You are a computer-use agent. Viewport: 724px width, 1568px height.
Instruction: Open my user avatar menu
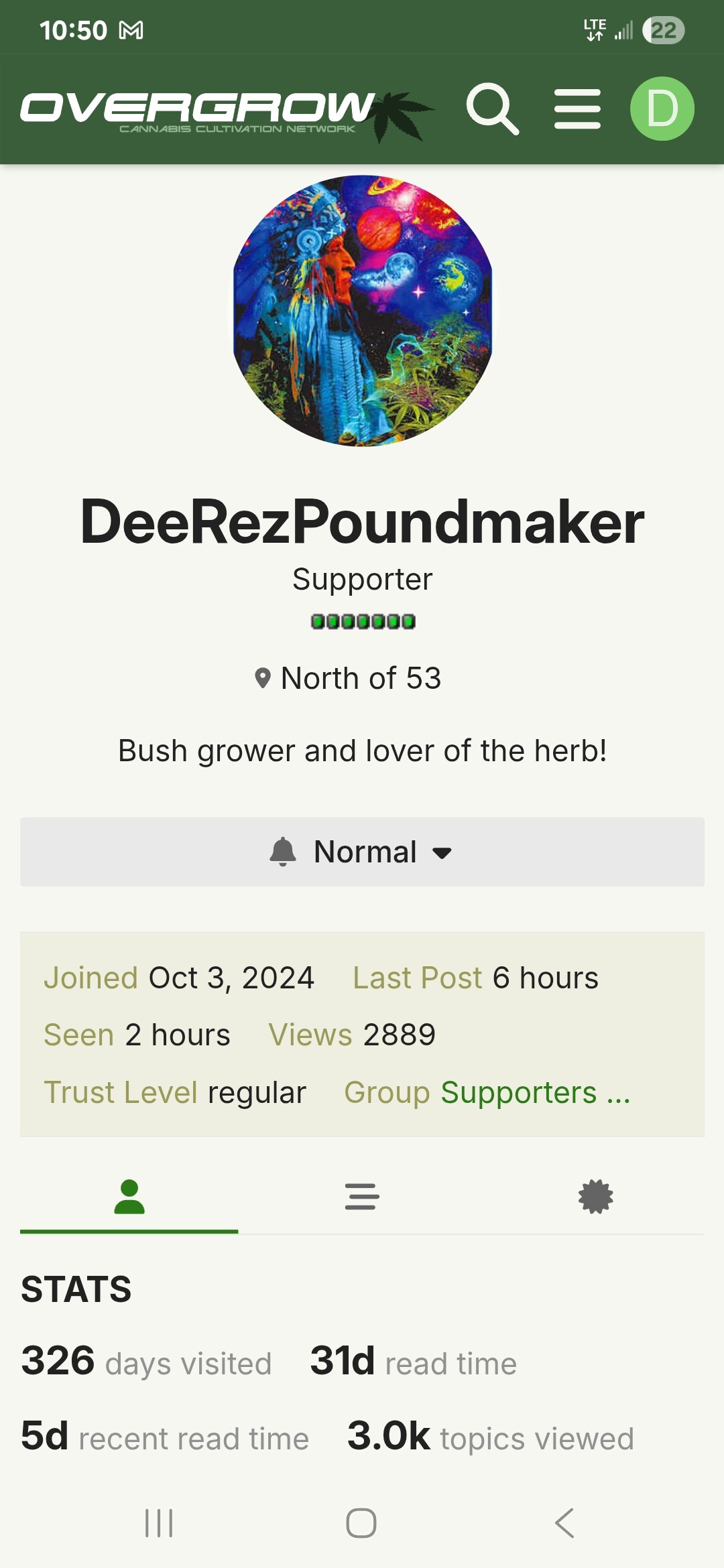tap(662, 109)
